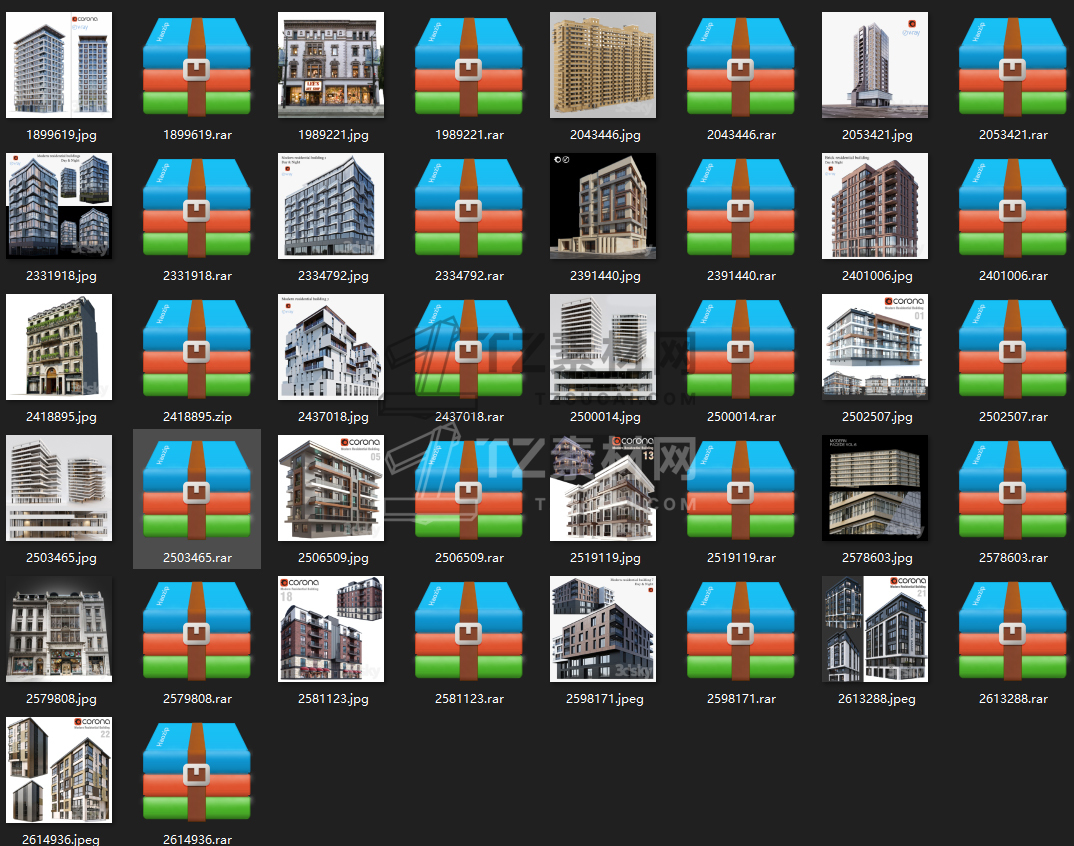This screenshot has height=846, width=1074.
Task: Select the 2334792.rar archive
Action: [469, 206]
